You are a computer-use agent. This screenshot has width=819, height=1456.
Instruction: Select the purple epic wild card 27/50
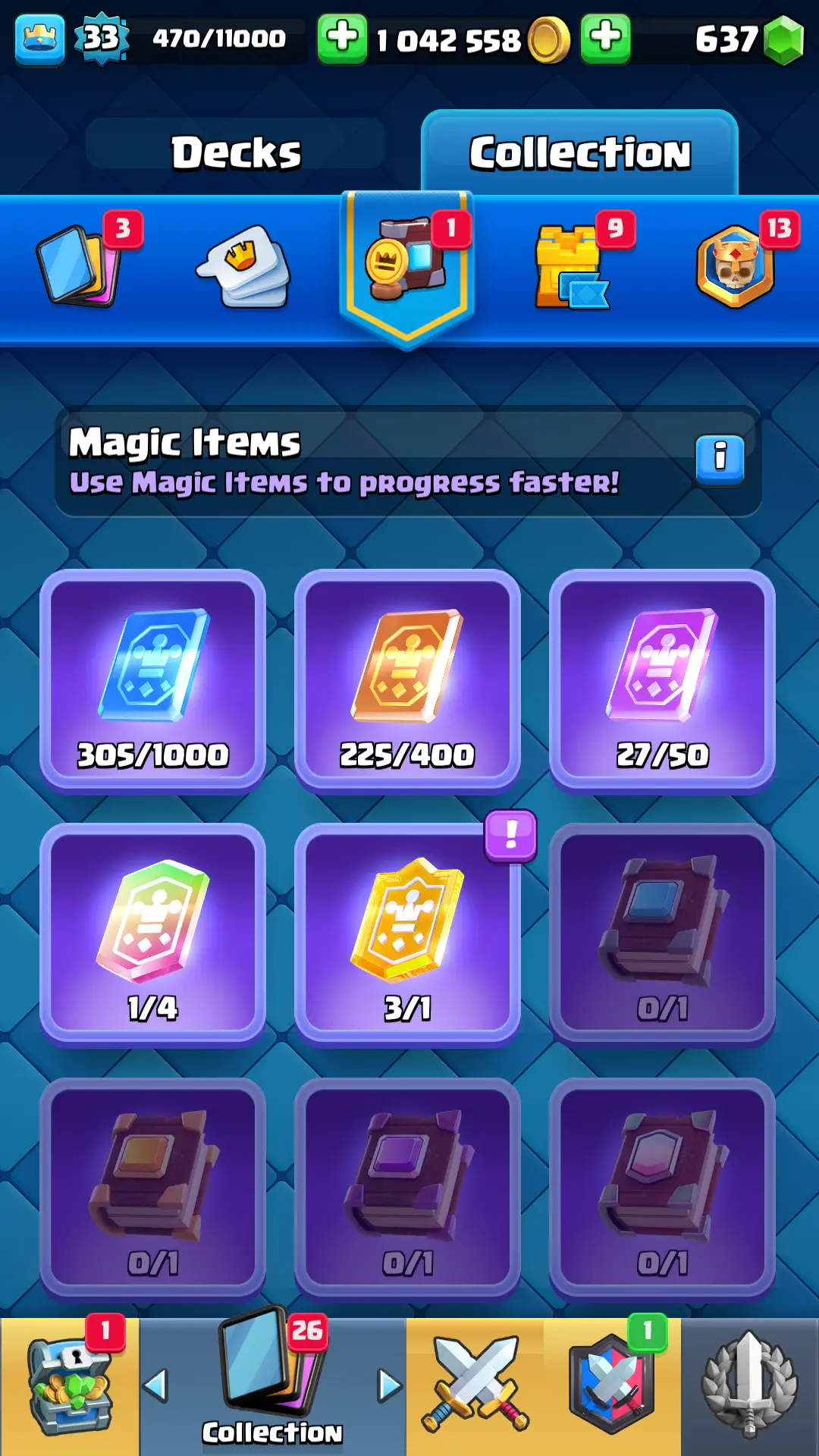[662, 679]
